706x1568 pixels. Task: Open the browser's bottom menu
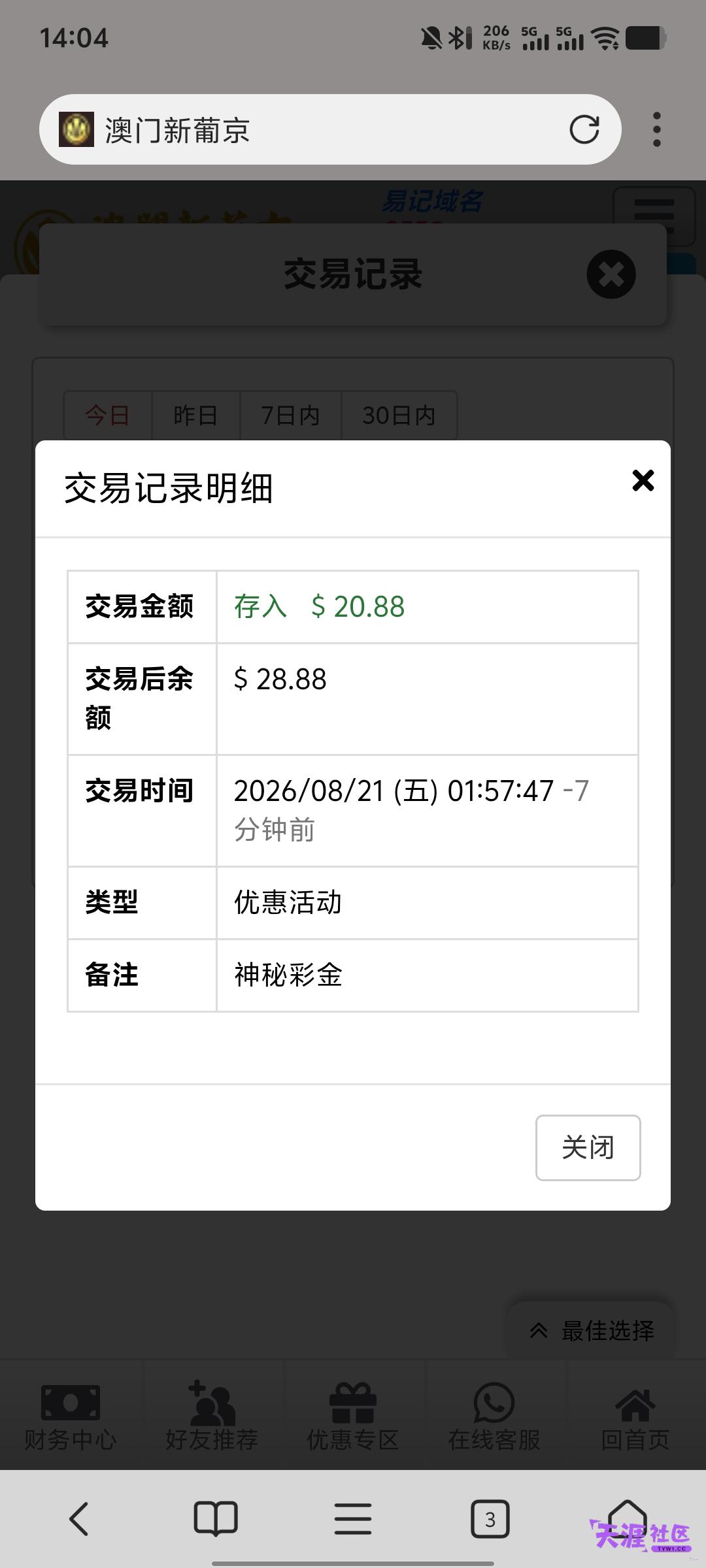pyautogui.click(x=353, y=1518)
